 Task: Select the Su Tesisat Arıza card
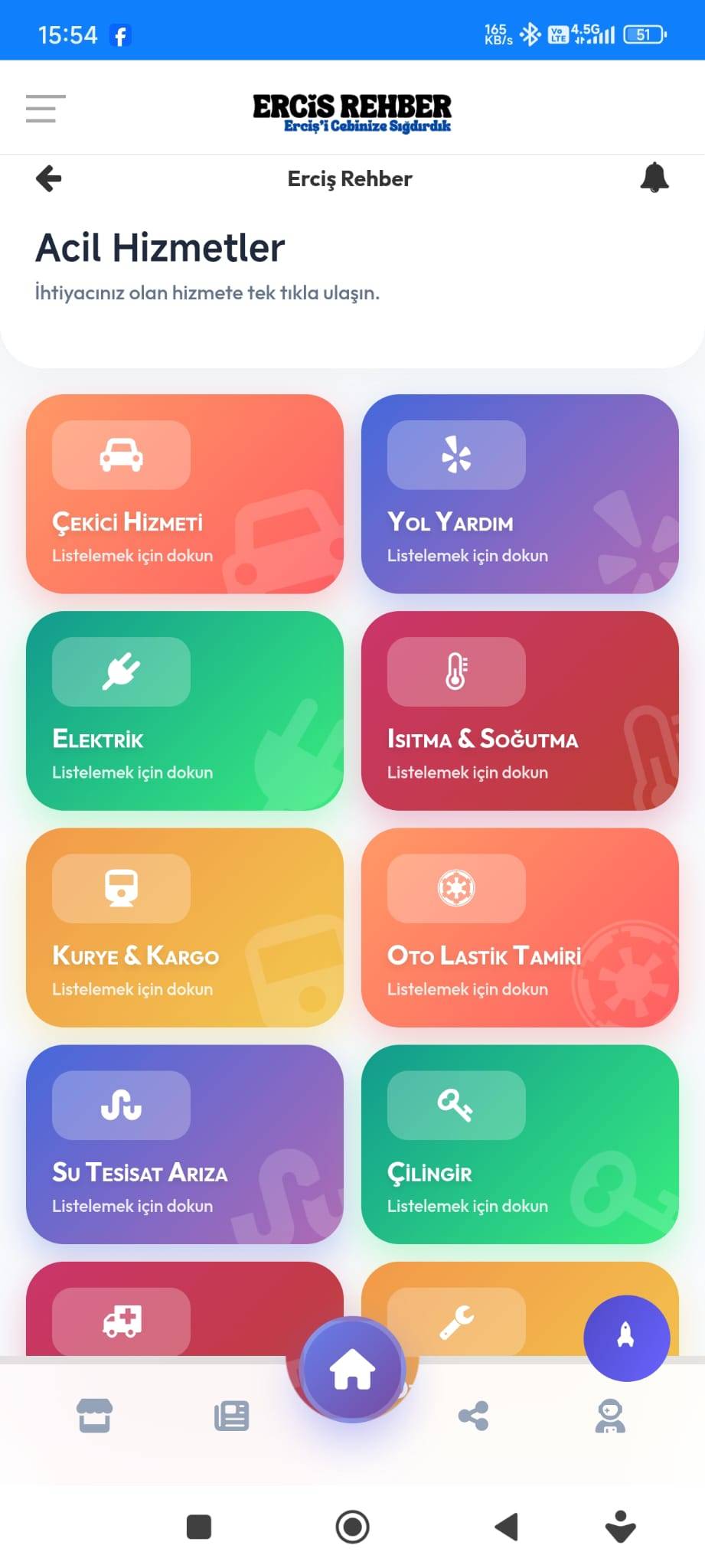(184, 1144)
